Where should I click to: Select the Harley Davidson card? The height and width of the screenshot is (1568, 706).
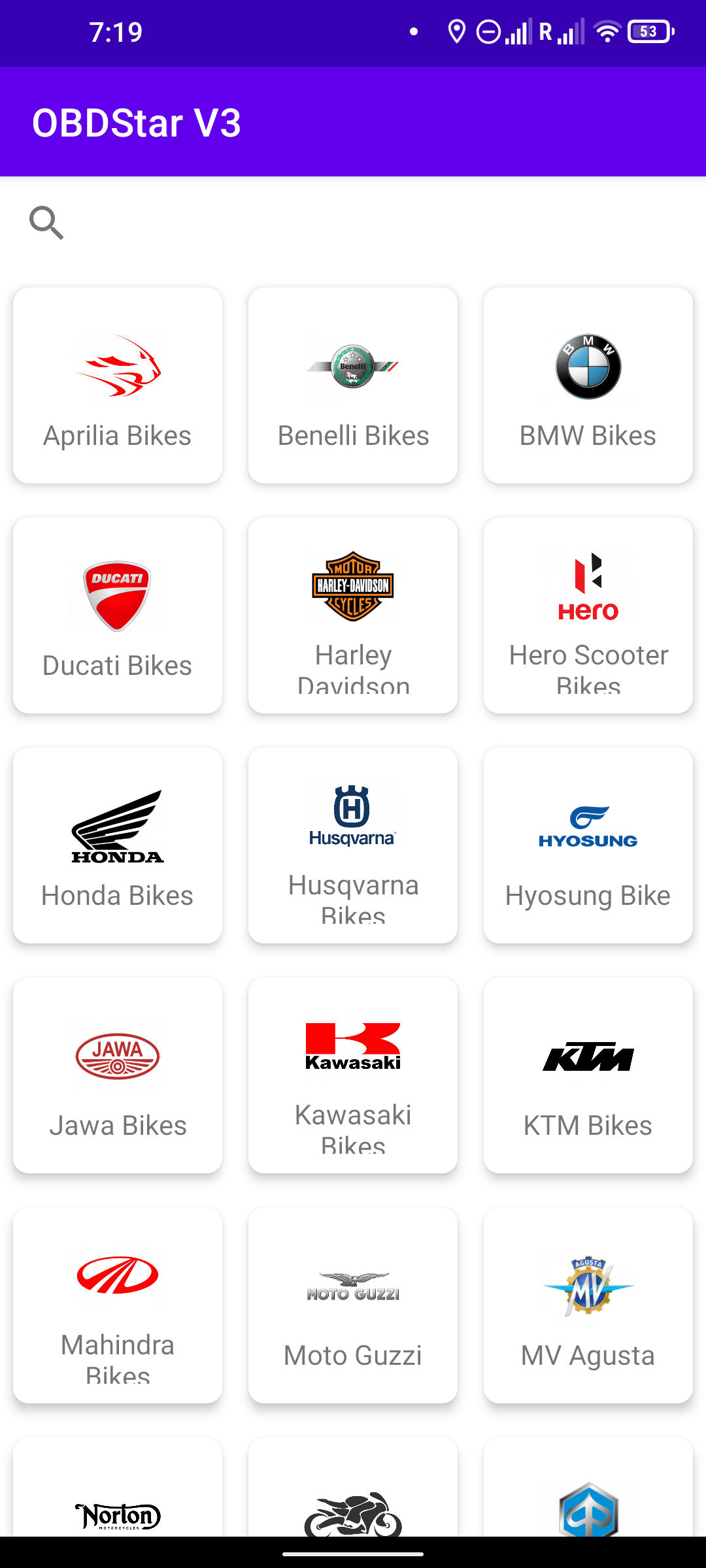(353, 615)
